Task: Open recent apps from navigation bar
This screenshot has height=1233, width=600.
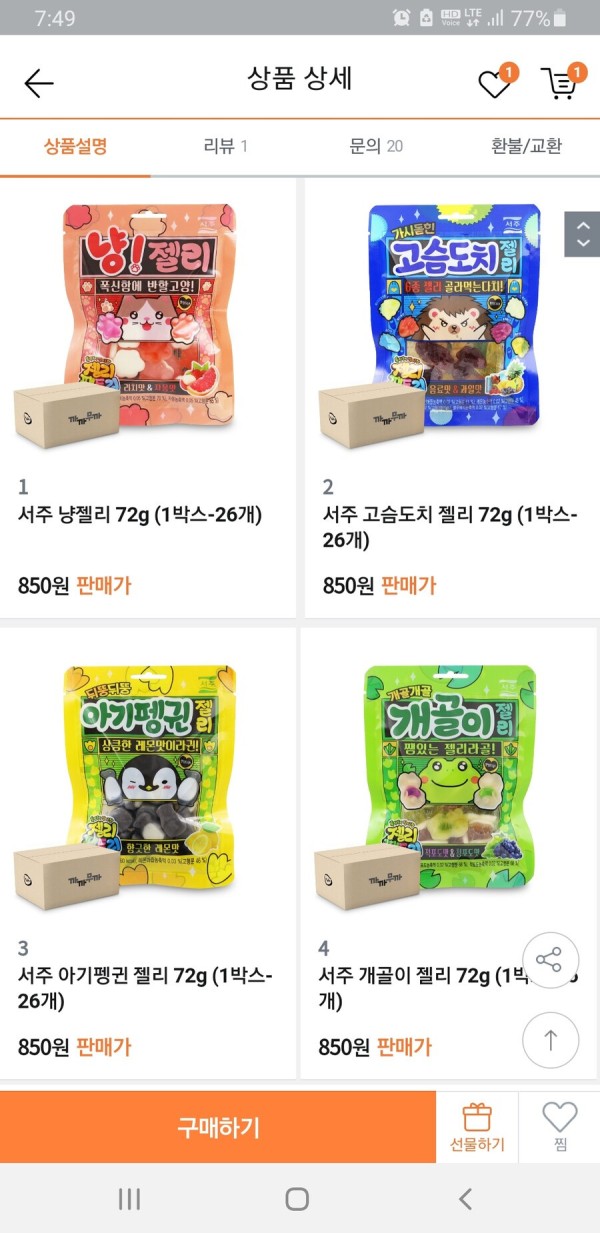Action: coord(129,1199)
